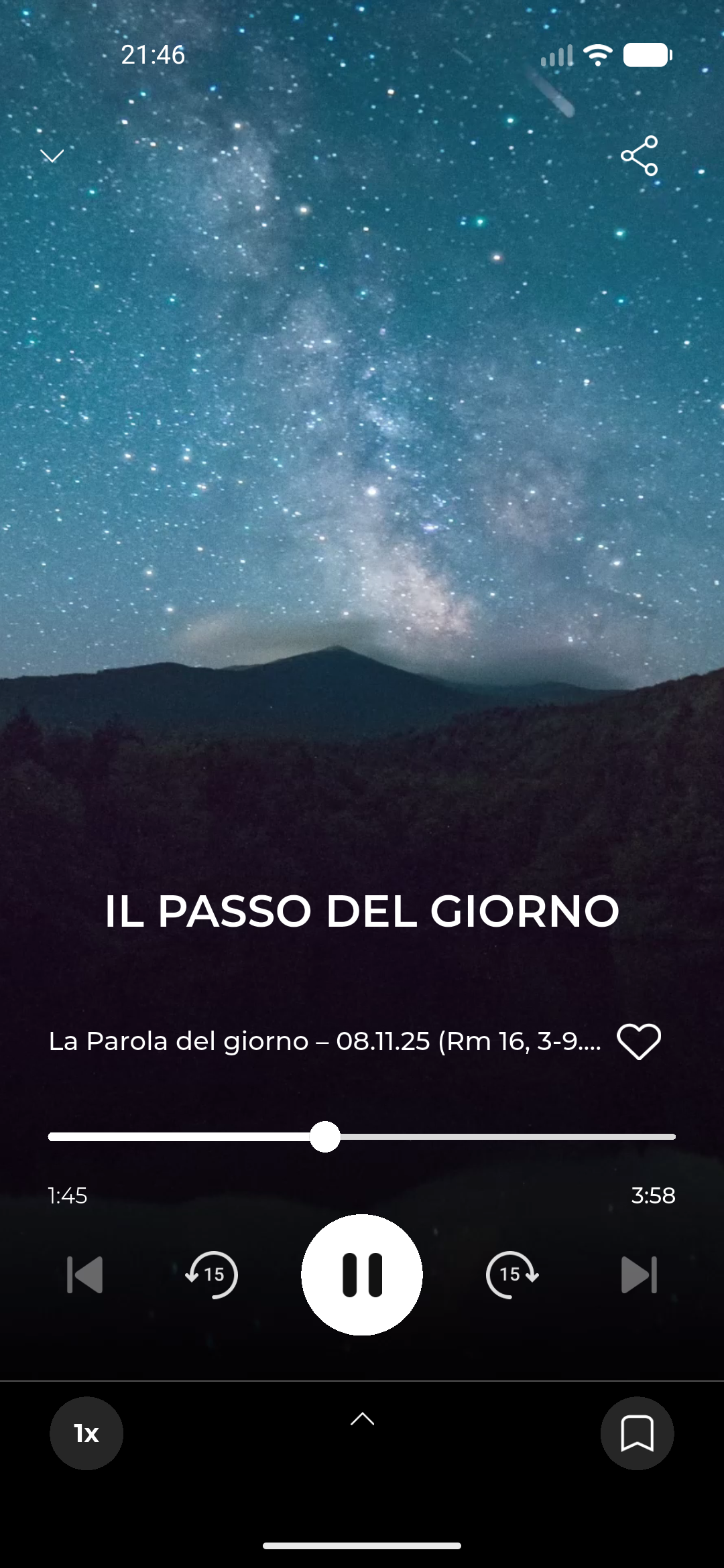Jump forward 15 seconds
The width and height of the screenshot is (724, 1568).
click(x=512, y=1275)
